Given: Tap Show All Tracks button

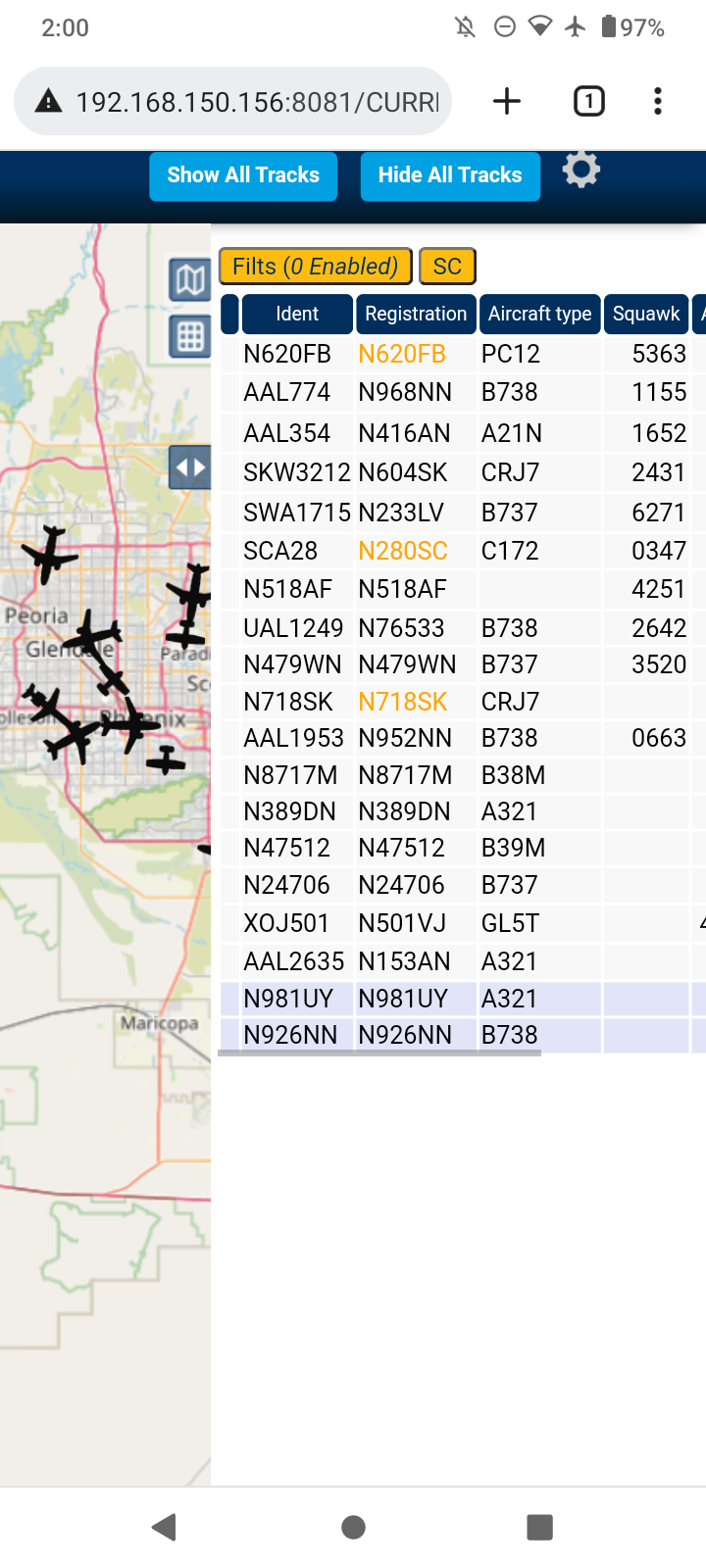Looking at the screenshot, I should click(243, 175).
